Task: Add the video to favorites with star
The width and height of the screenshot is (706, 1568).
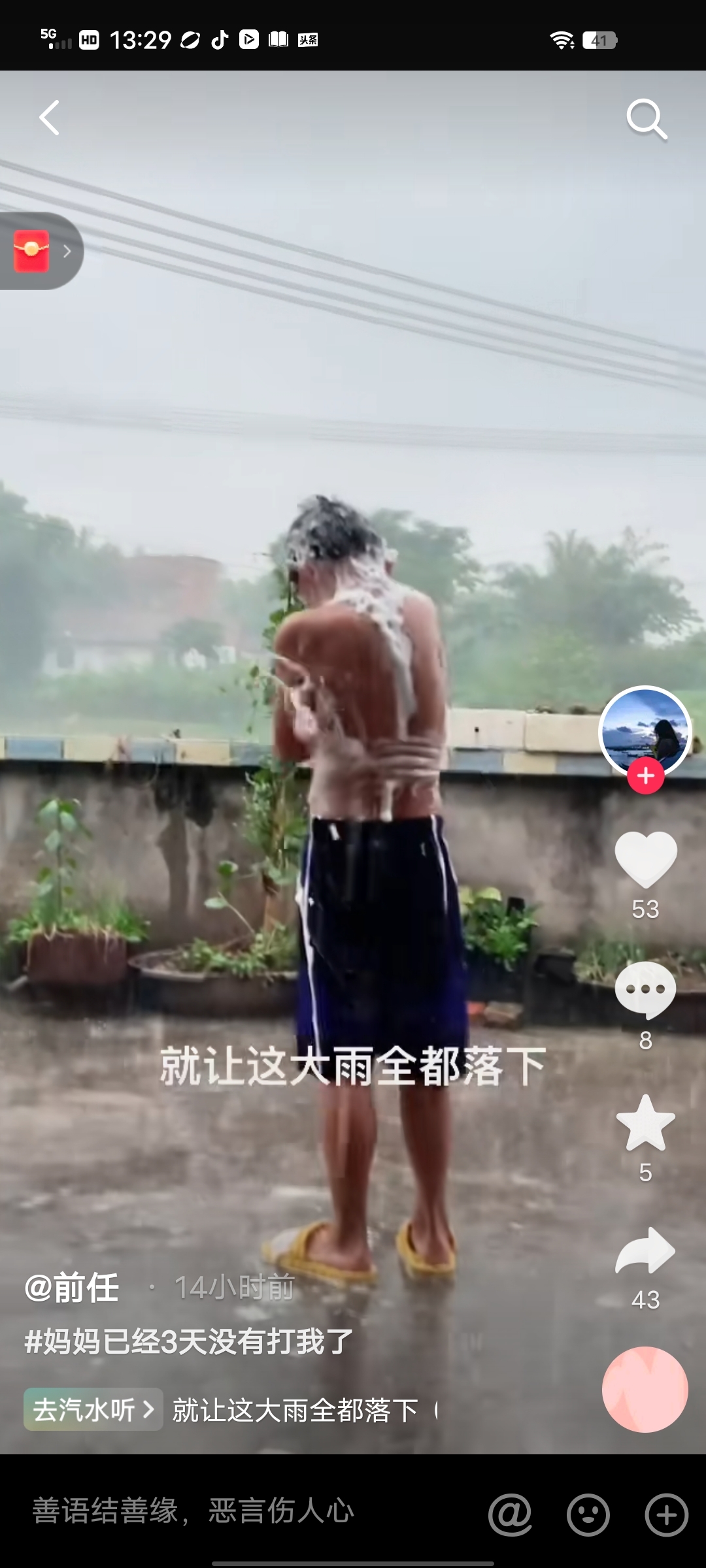Action: [x=646, y=1124]
